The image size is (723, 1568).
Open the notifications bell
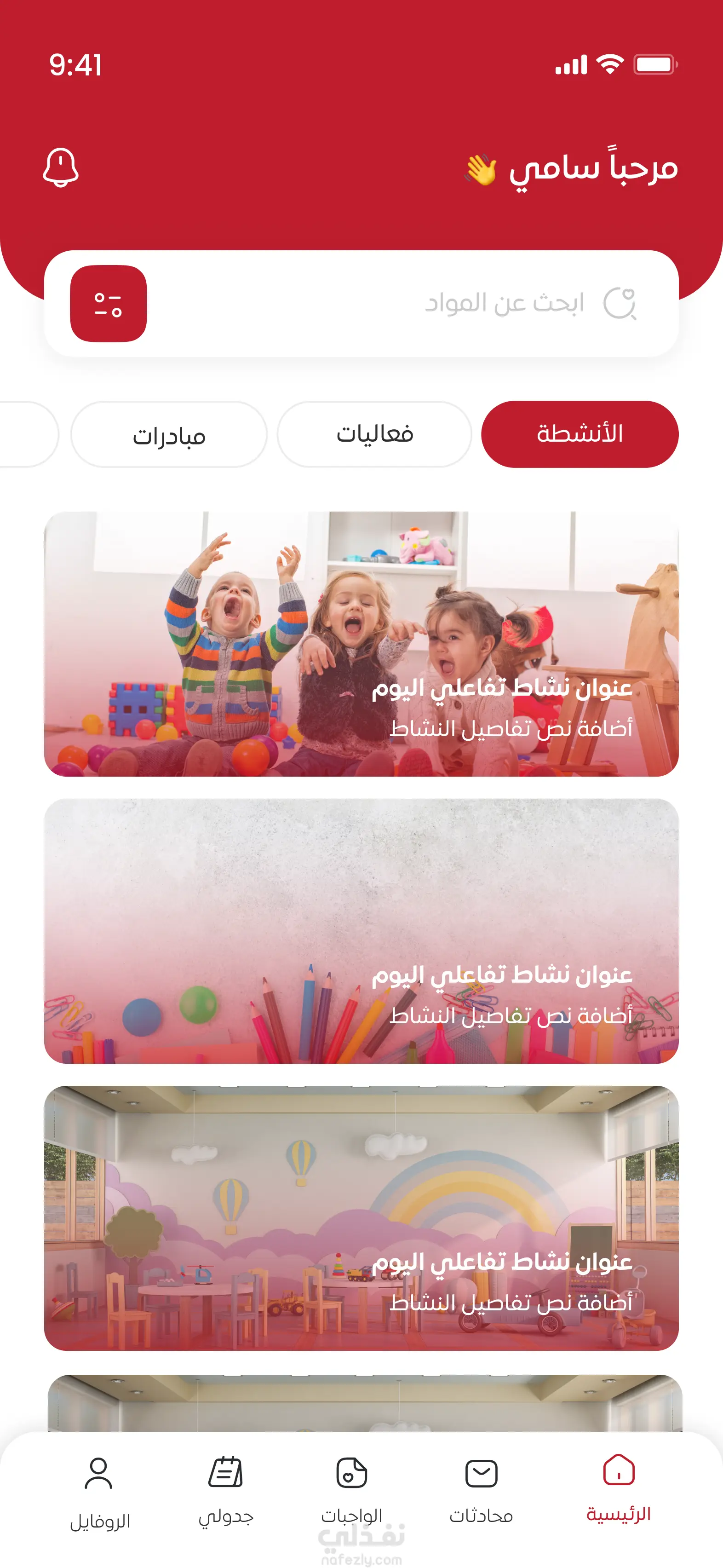coord(61,167)
